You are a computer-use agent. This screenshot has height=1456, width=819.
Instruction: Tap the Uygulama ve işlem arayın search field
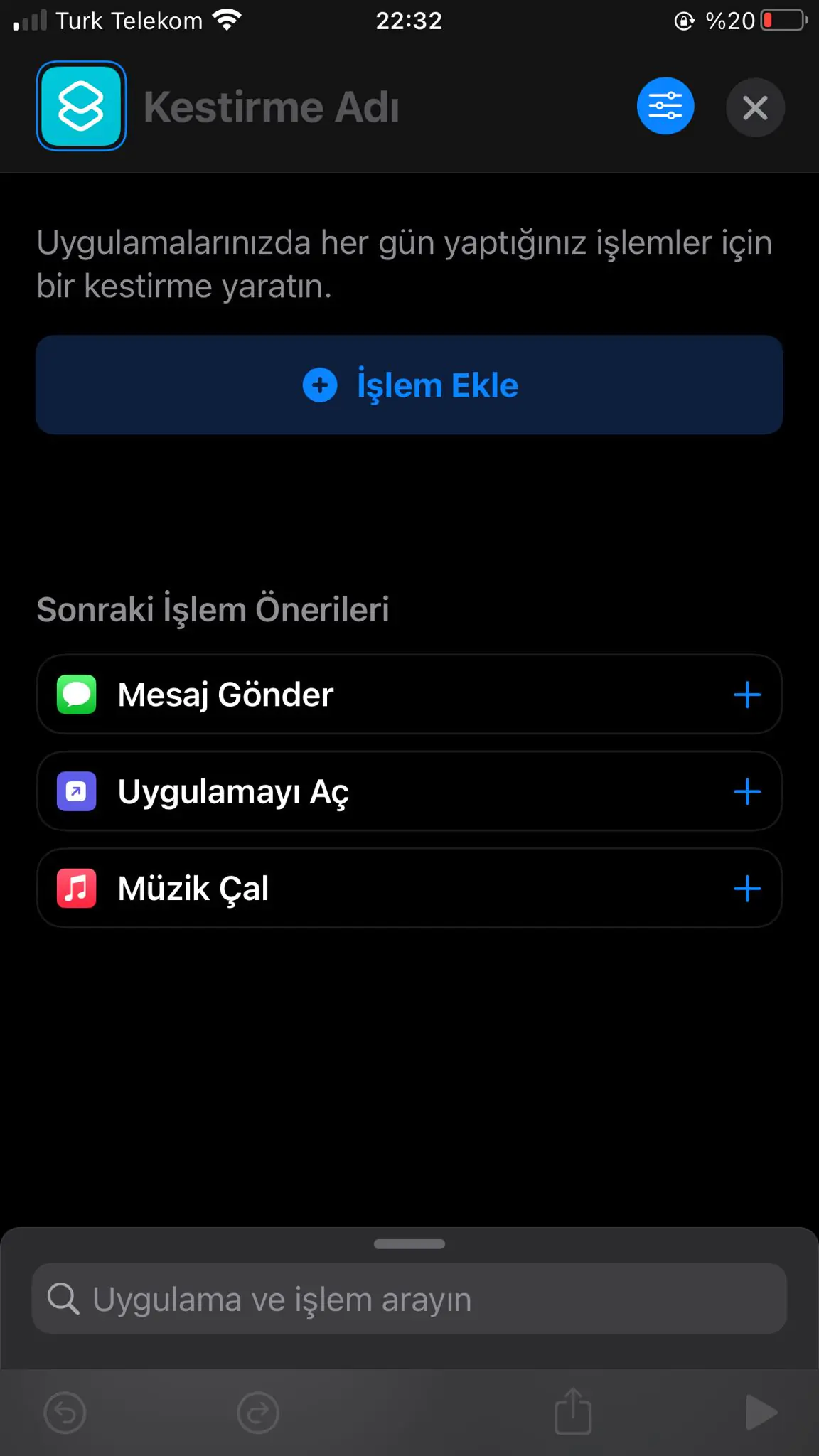[409, 1298]
